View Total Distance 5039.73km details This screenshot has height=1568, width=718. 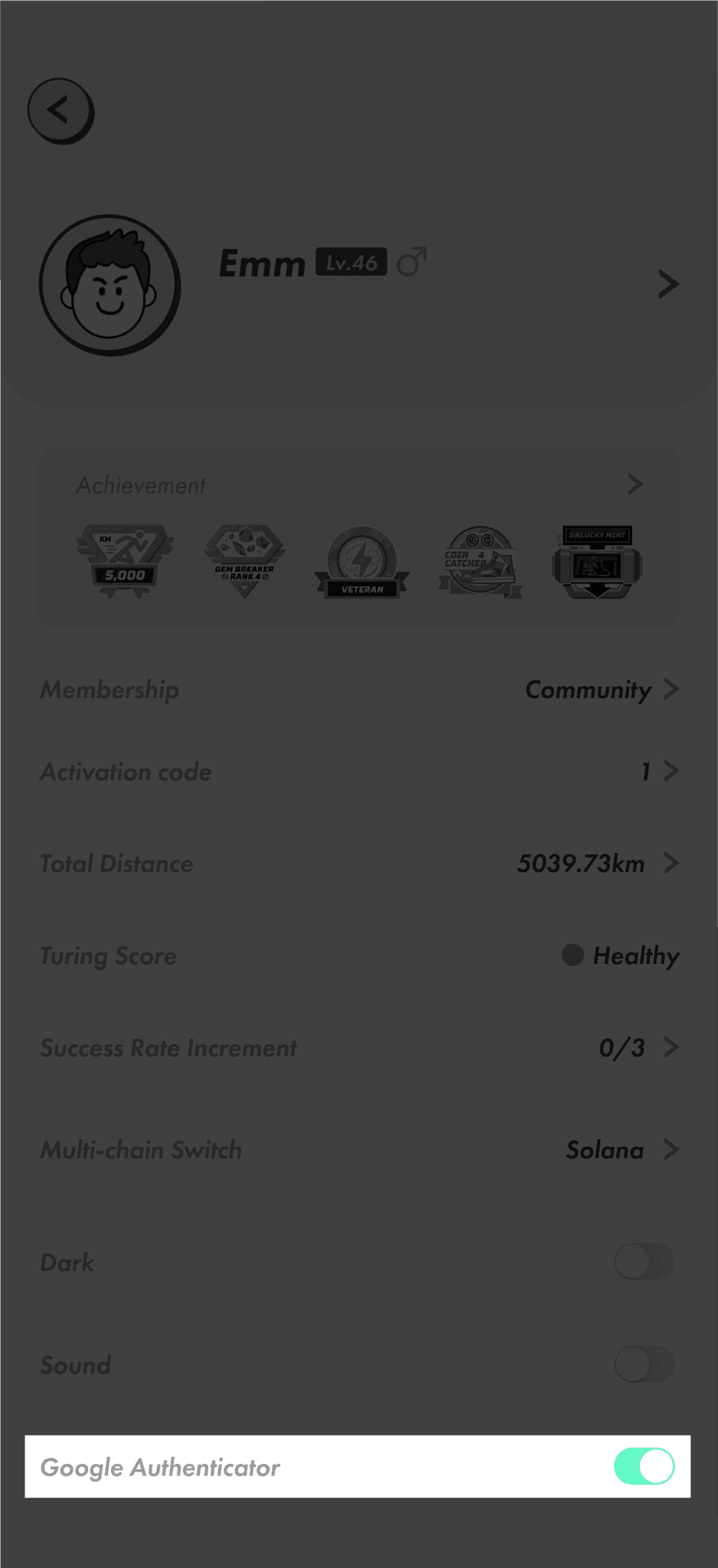(671, 864)
